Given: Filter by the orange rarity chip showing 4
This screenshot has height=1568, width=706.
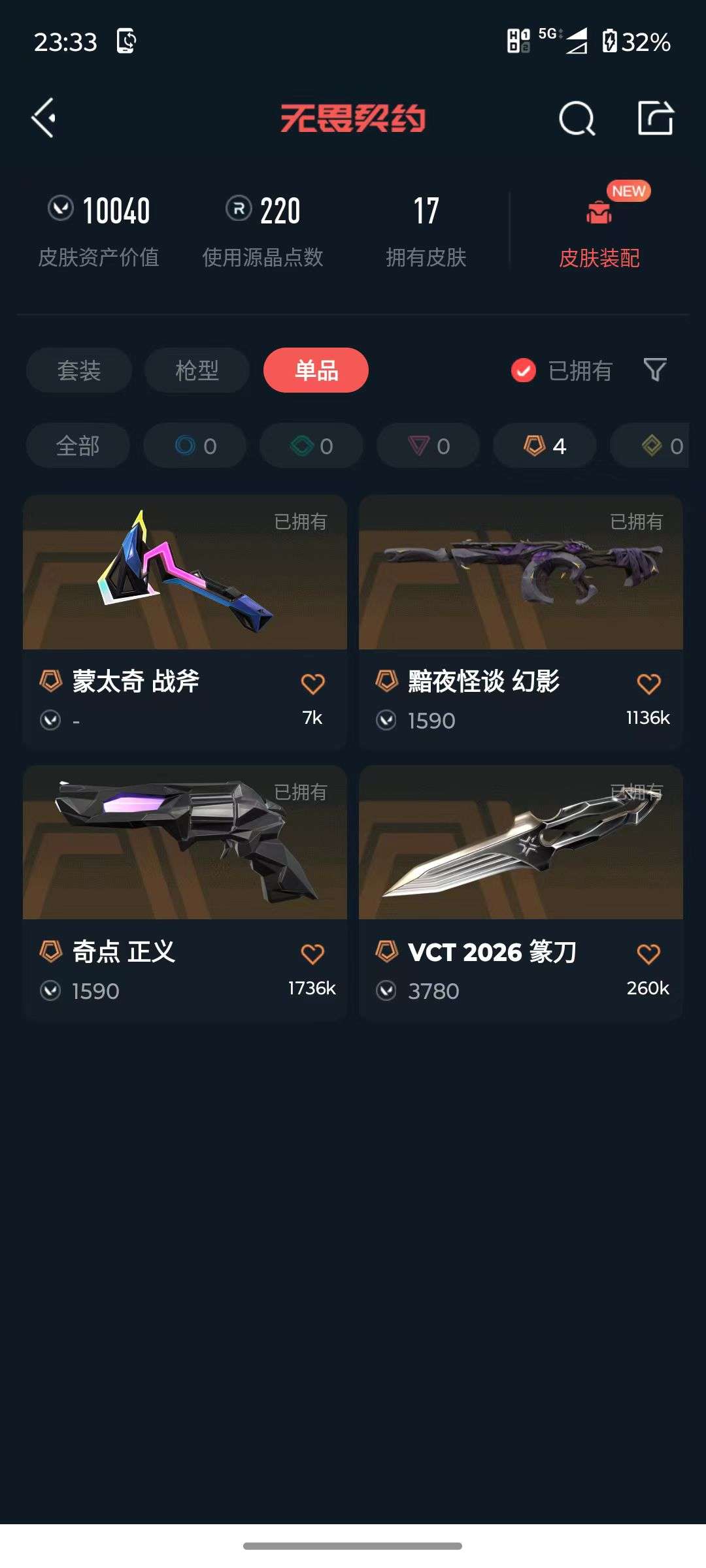Looking at the screenshot, I should (545, 446).
